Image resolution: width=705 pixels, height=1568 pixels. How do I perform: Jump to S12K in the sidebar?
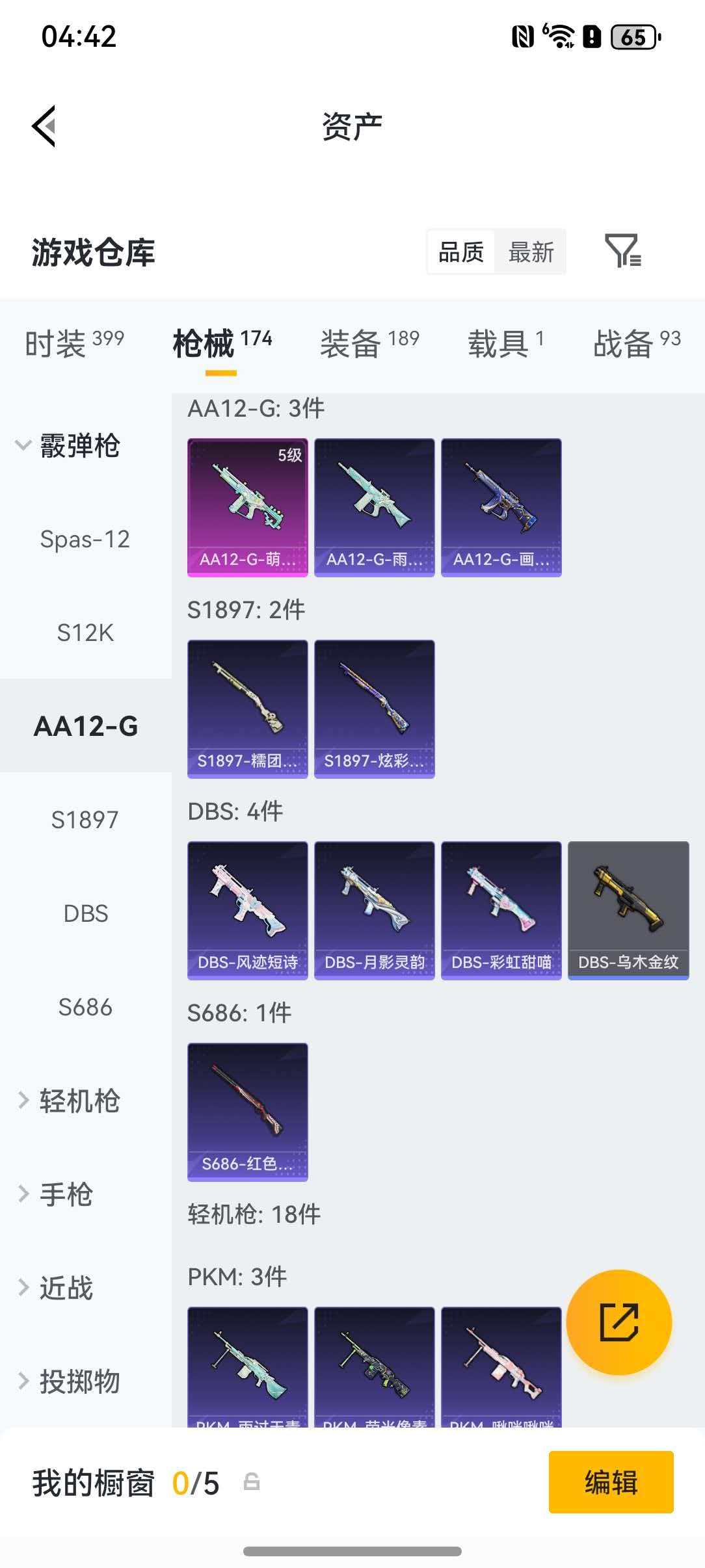click(x=85, y=633)
